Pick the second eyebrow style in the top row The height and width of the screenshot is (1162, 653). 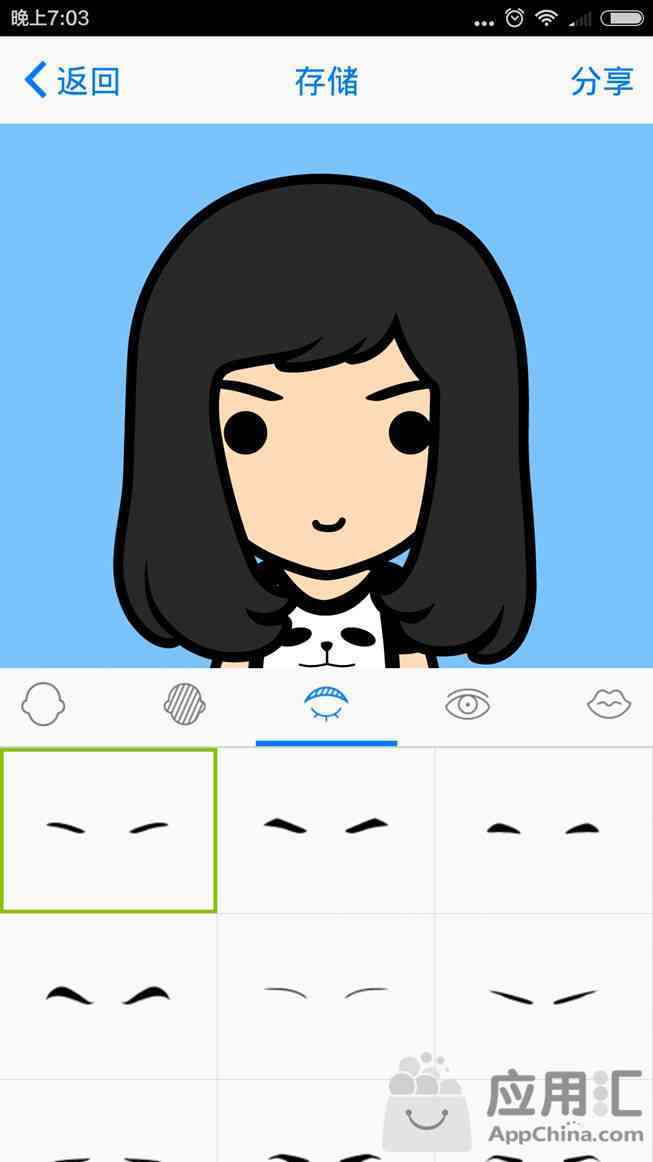(x=326, y=830)
